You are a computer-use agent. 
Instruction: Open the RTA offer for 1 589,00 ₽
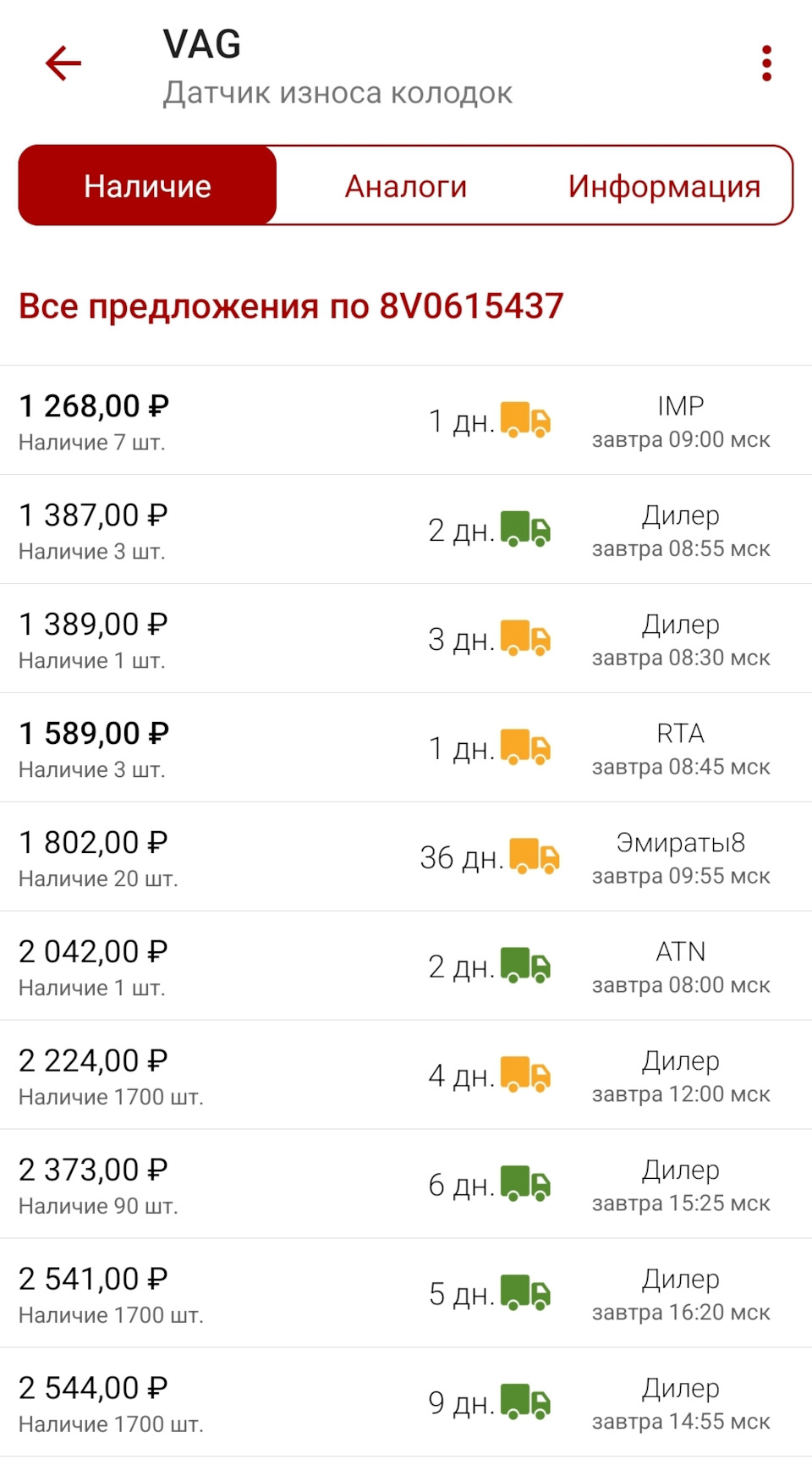[406, 748]
